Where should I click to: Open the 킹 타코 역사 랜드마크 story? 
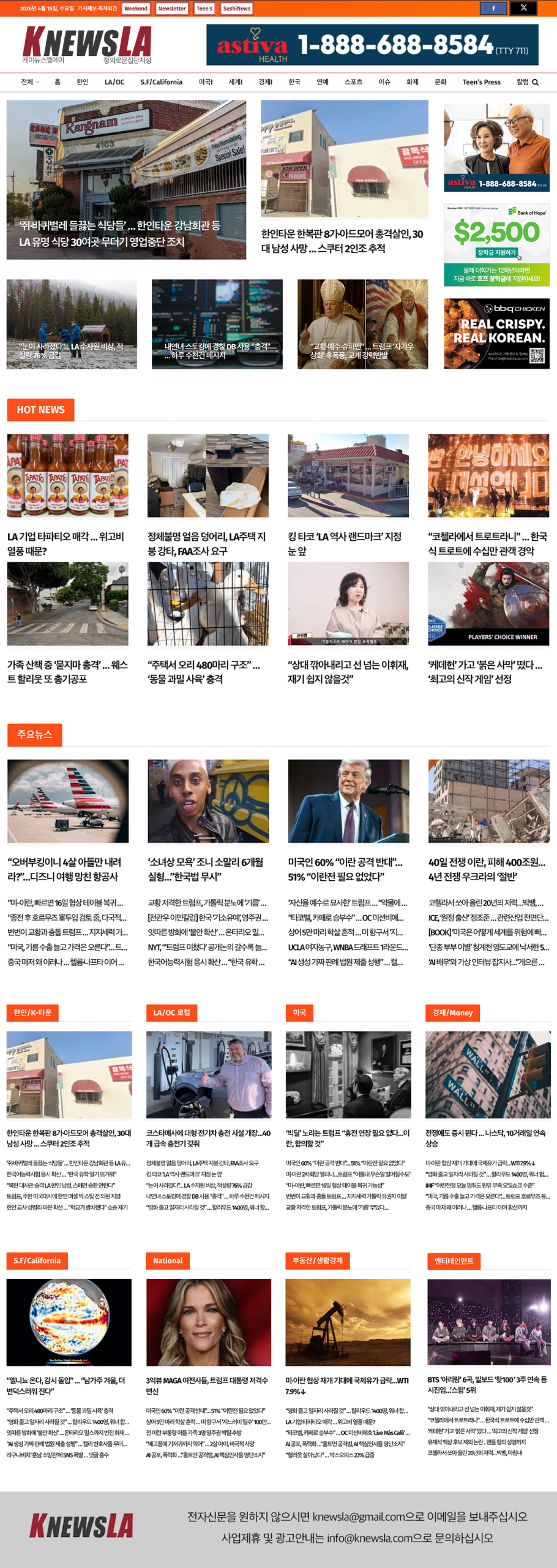pyautogui.click(x=345, y=543)
